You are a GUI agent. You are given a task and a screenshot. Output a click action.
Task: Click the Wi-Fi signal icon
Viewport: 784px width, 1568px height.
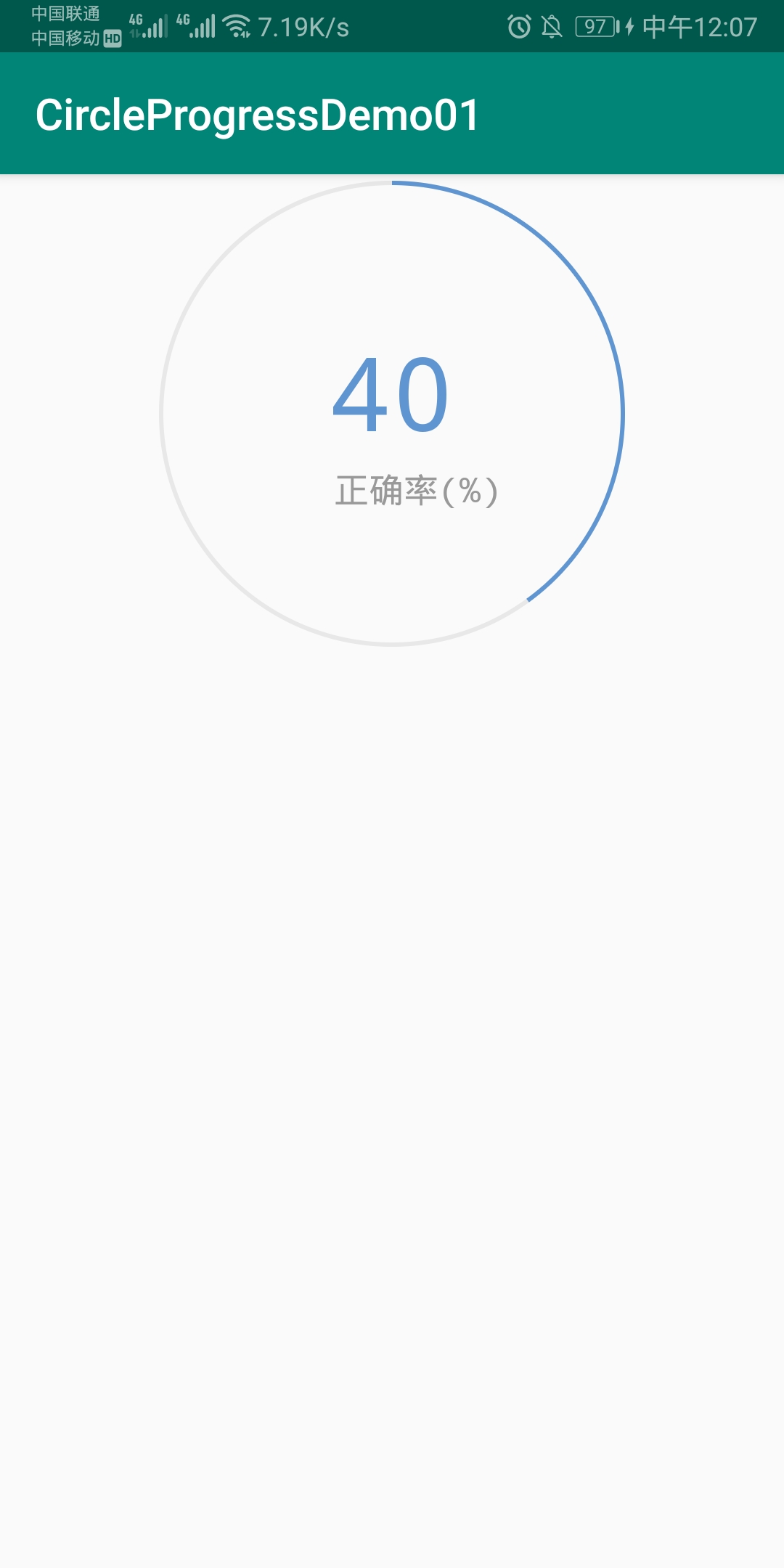click(237, 26)
